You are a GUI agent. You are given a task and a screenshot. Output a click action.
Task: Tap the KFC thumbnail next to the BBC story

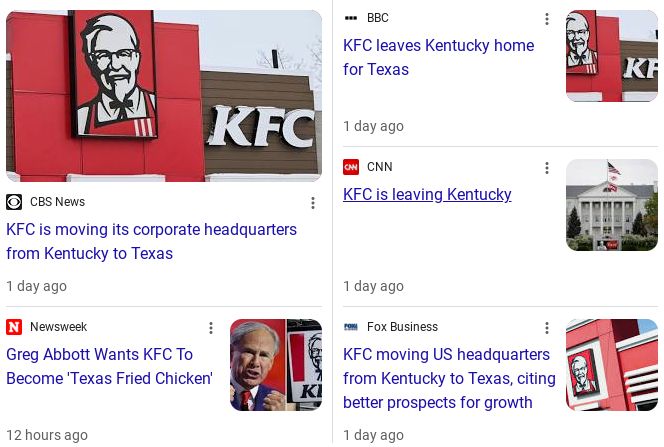pyautogui.click(x=612, y=56)
